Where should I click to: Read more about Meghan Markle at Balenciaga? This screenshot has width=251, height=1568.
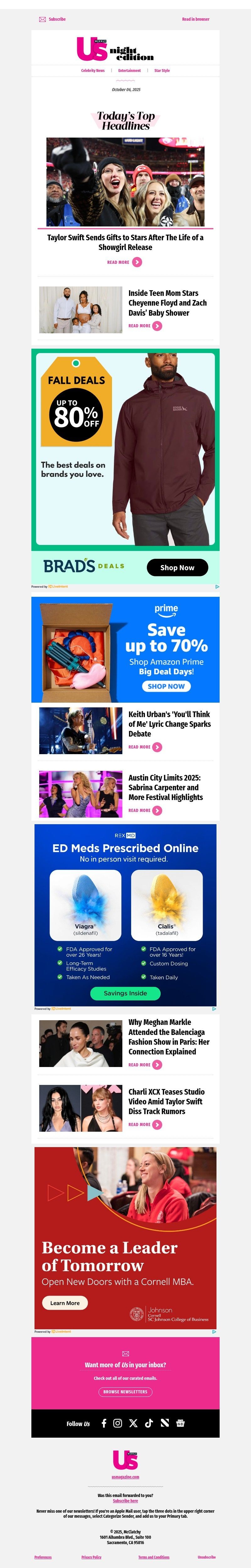(x=145, y=1064)
